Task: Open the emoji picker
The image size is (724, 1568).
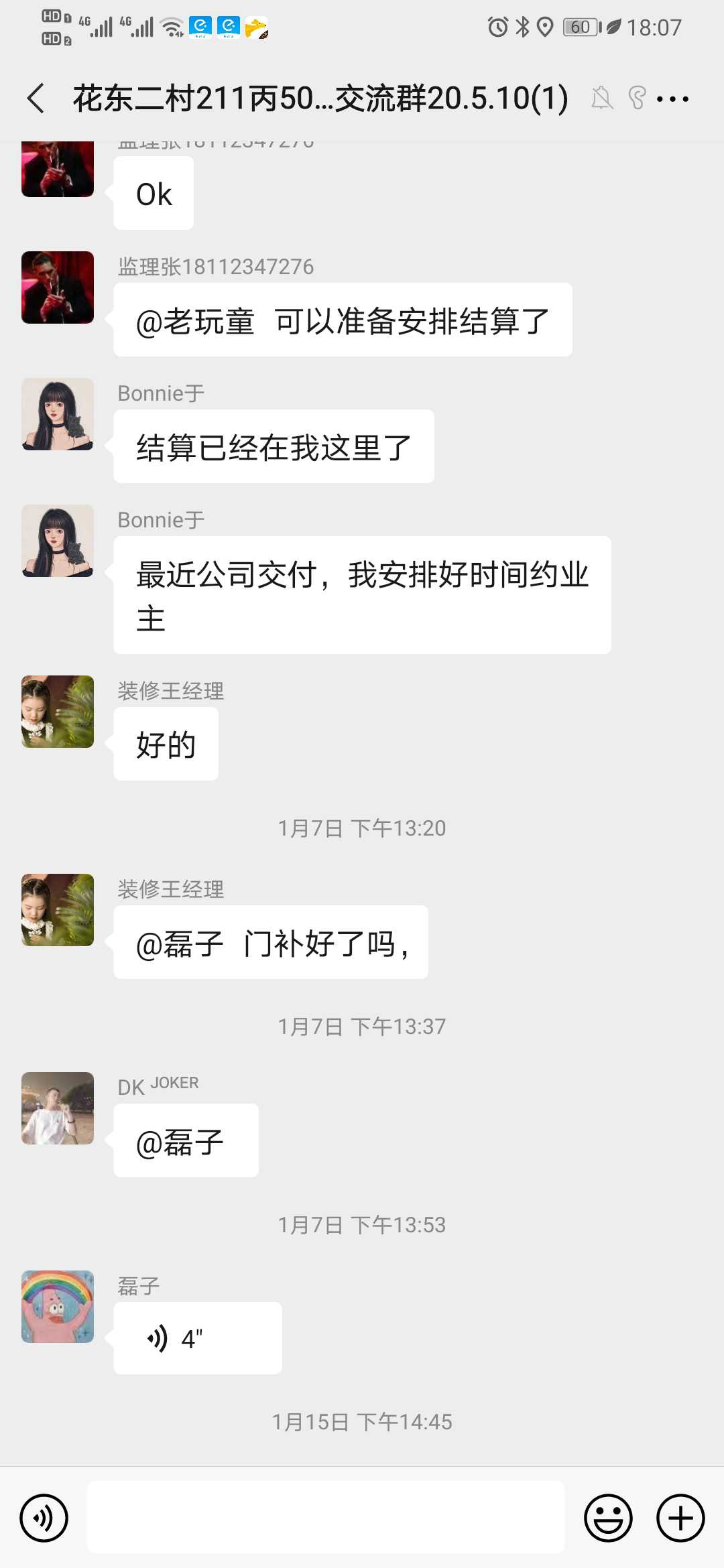Action: pyautogui.click(x=608, y=1518)
